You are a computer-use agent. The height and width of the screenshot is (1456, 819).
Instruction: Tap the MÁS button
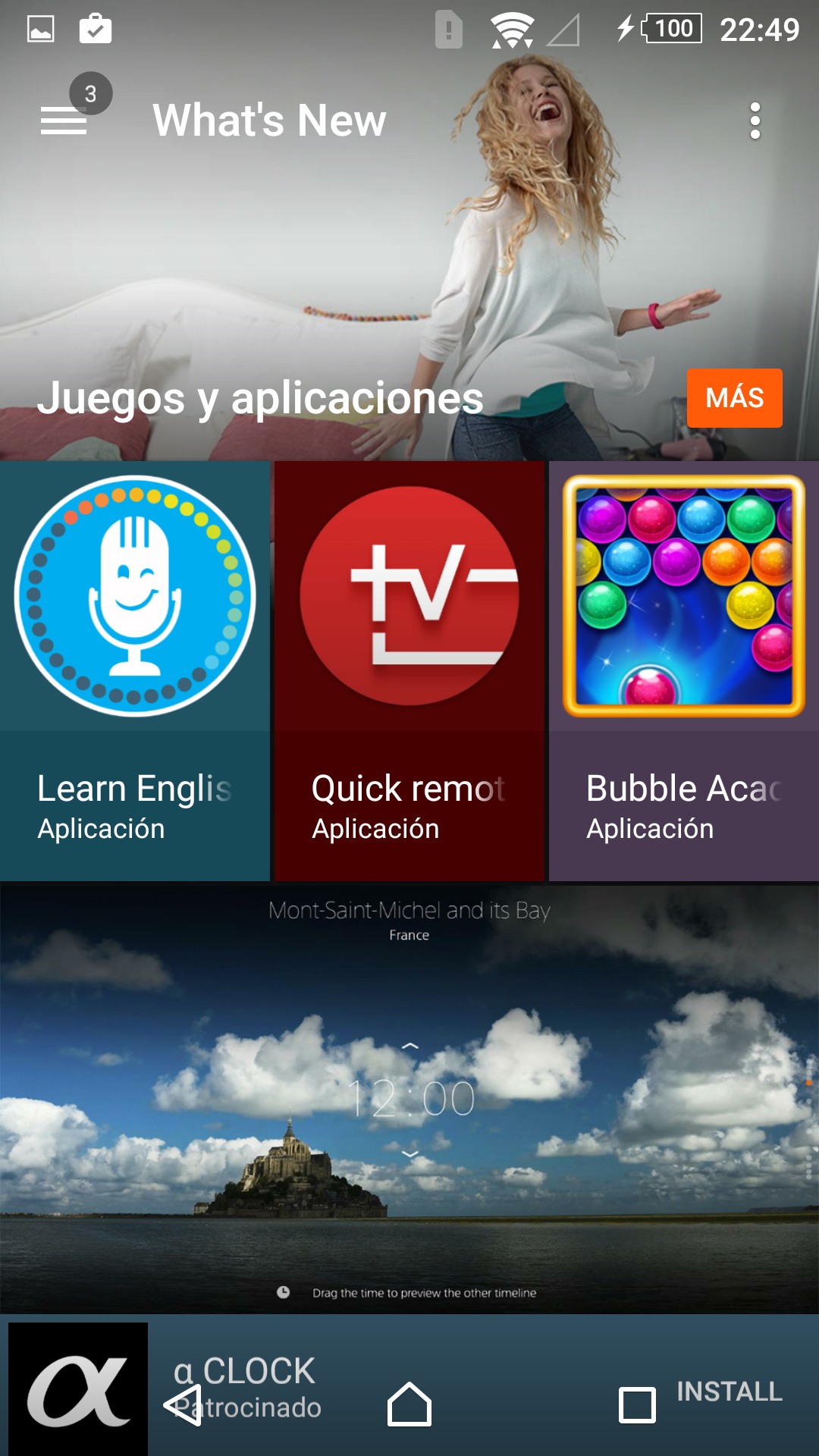pos(734,398)
